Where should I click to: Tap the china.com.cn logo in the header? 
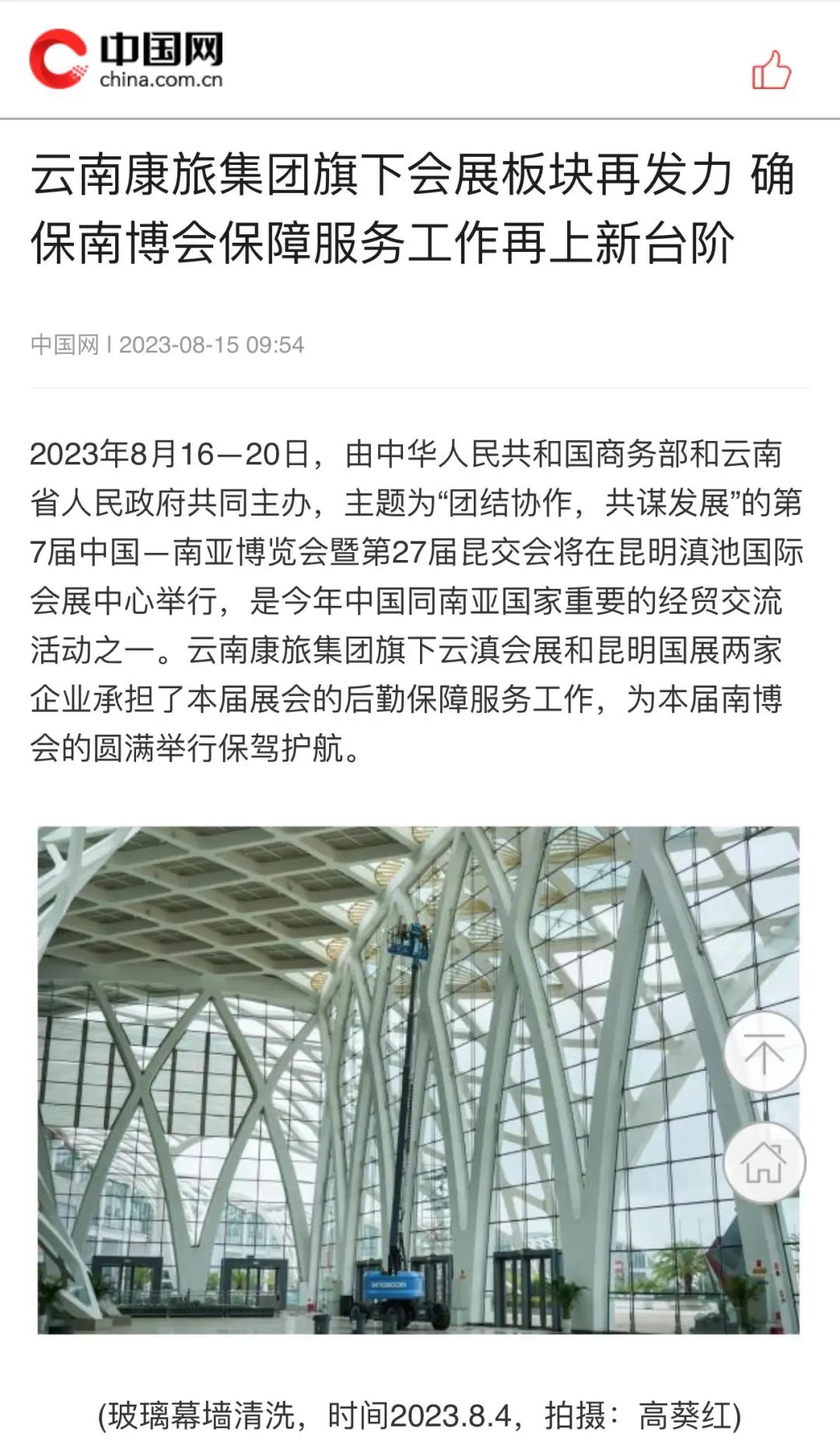(x=127, y=59)
